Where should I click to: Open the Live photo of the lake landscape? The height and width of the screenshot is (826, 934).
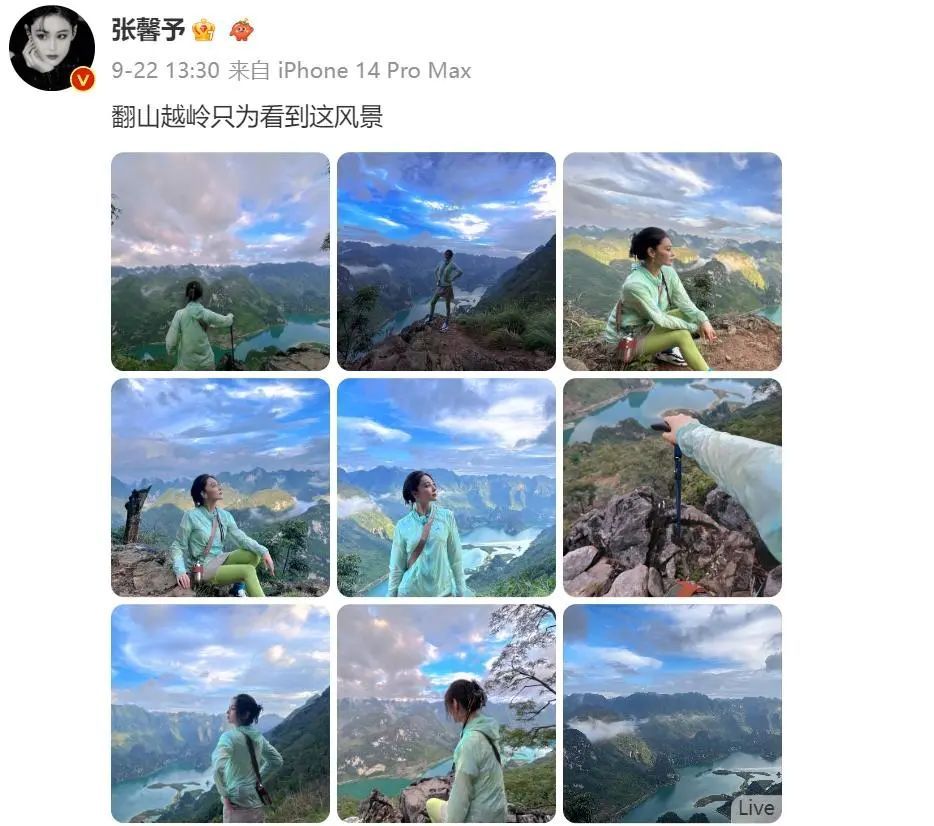672,713
